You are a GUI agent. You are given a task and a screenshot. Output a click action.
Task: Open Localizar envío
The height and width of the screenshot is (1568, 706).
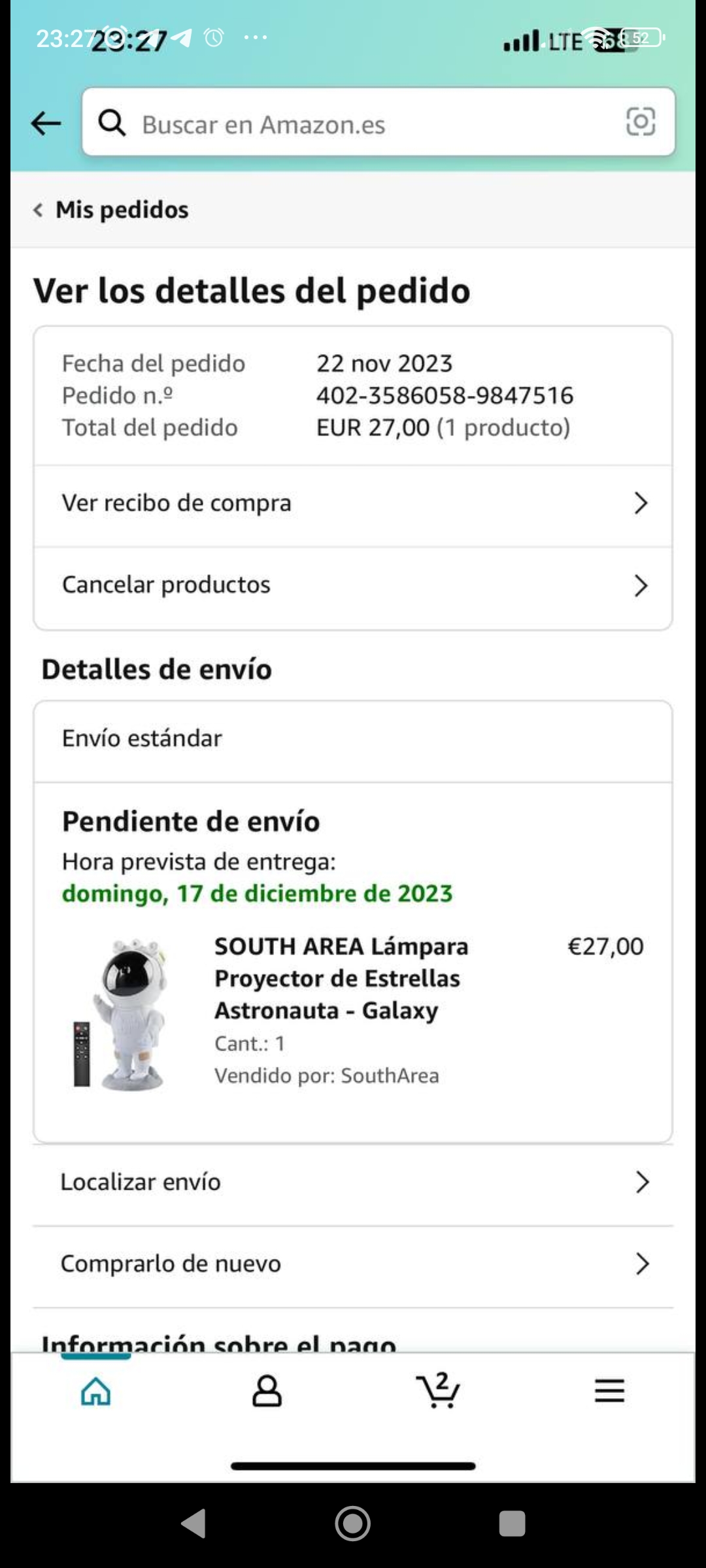(x=353, y=1182)
